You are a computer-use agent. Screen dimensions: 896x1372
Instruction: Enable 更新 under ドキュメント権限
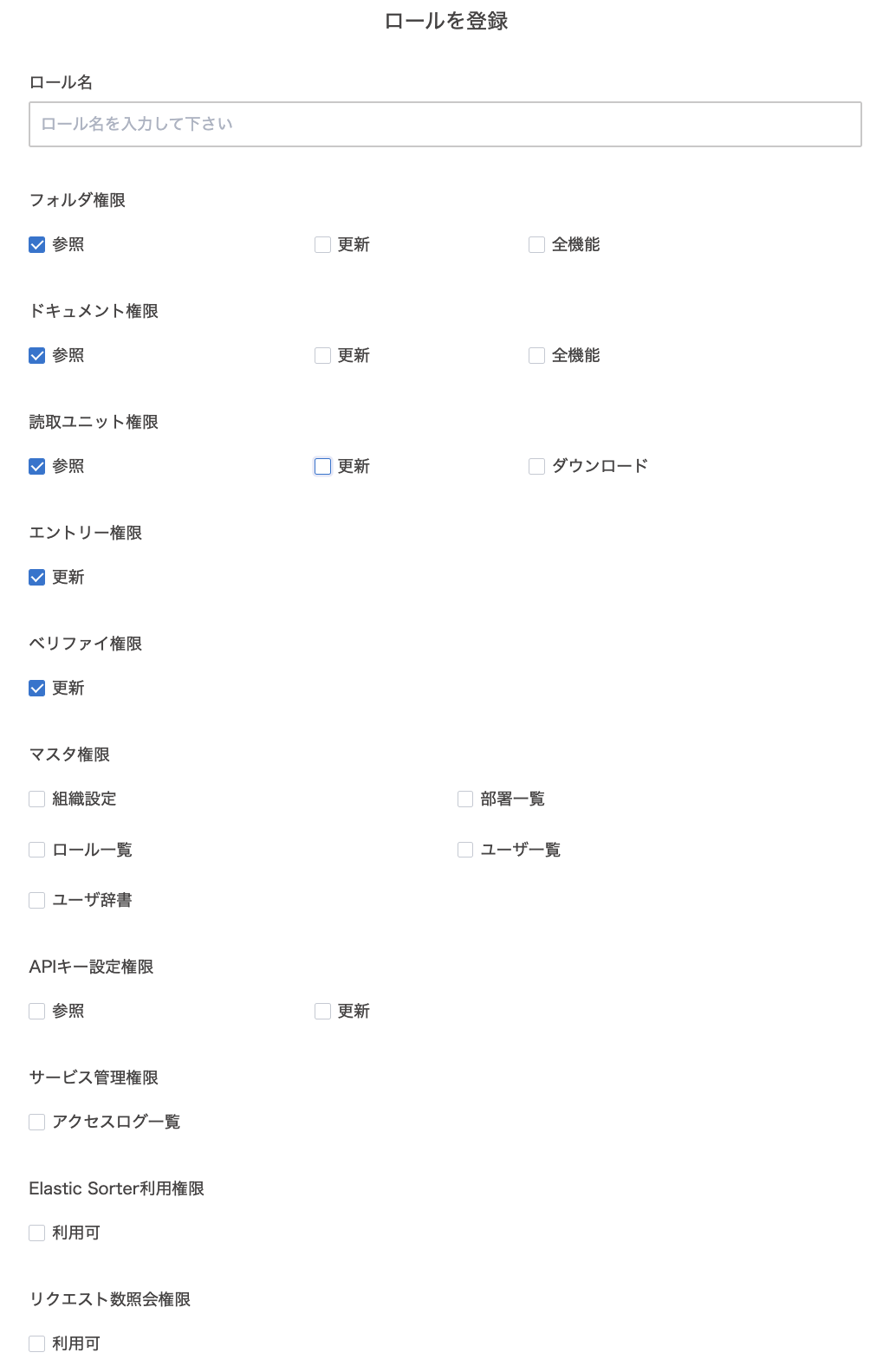tap(323, 356)
